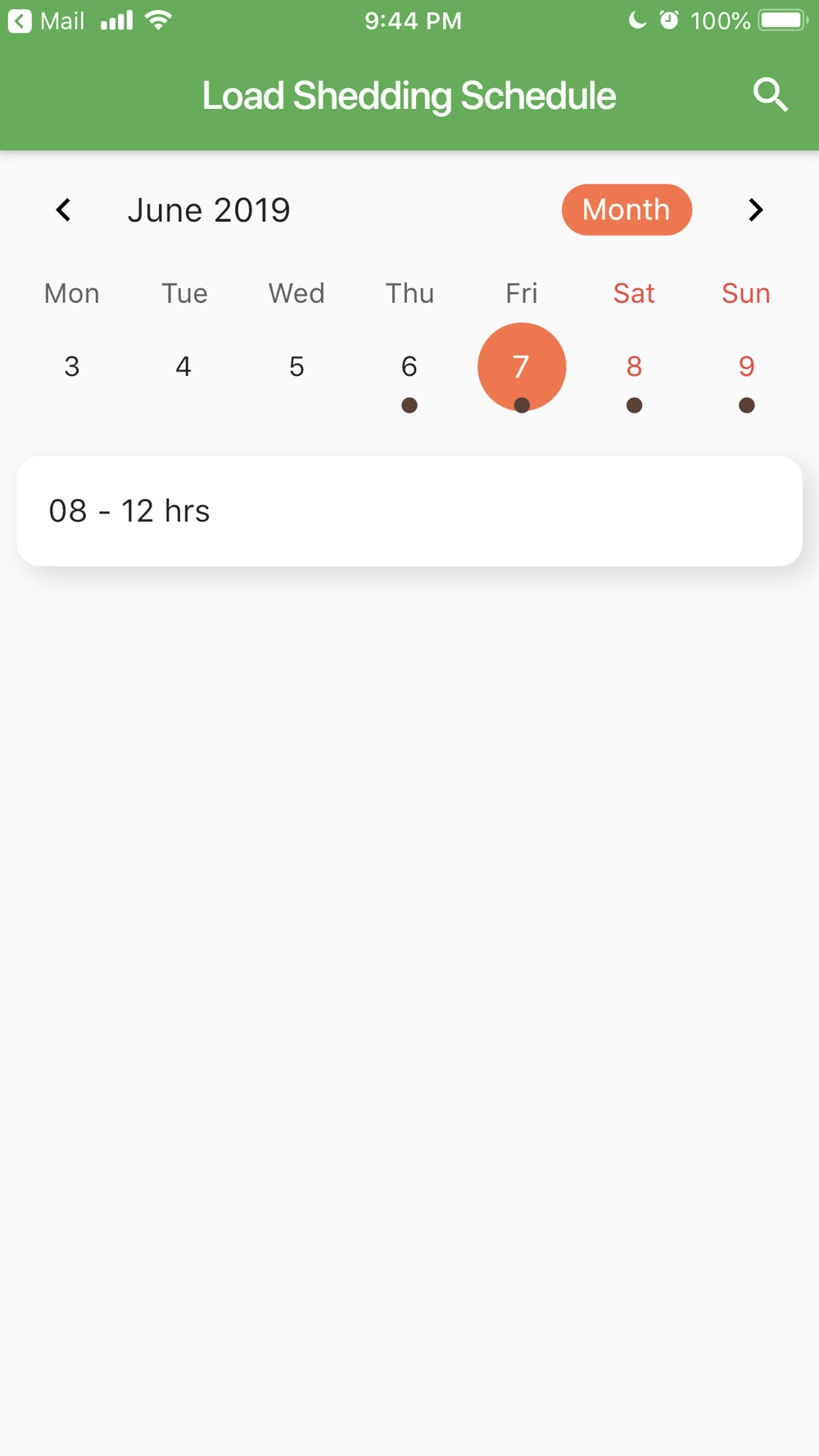
Task: Select Saturday 8 on the calendar
Action: (634, 367)
